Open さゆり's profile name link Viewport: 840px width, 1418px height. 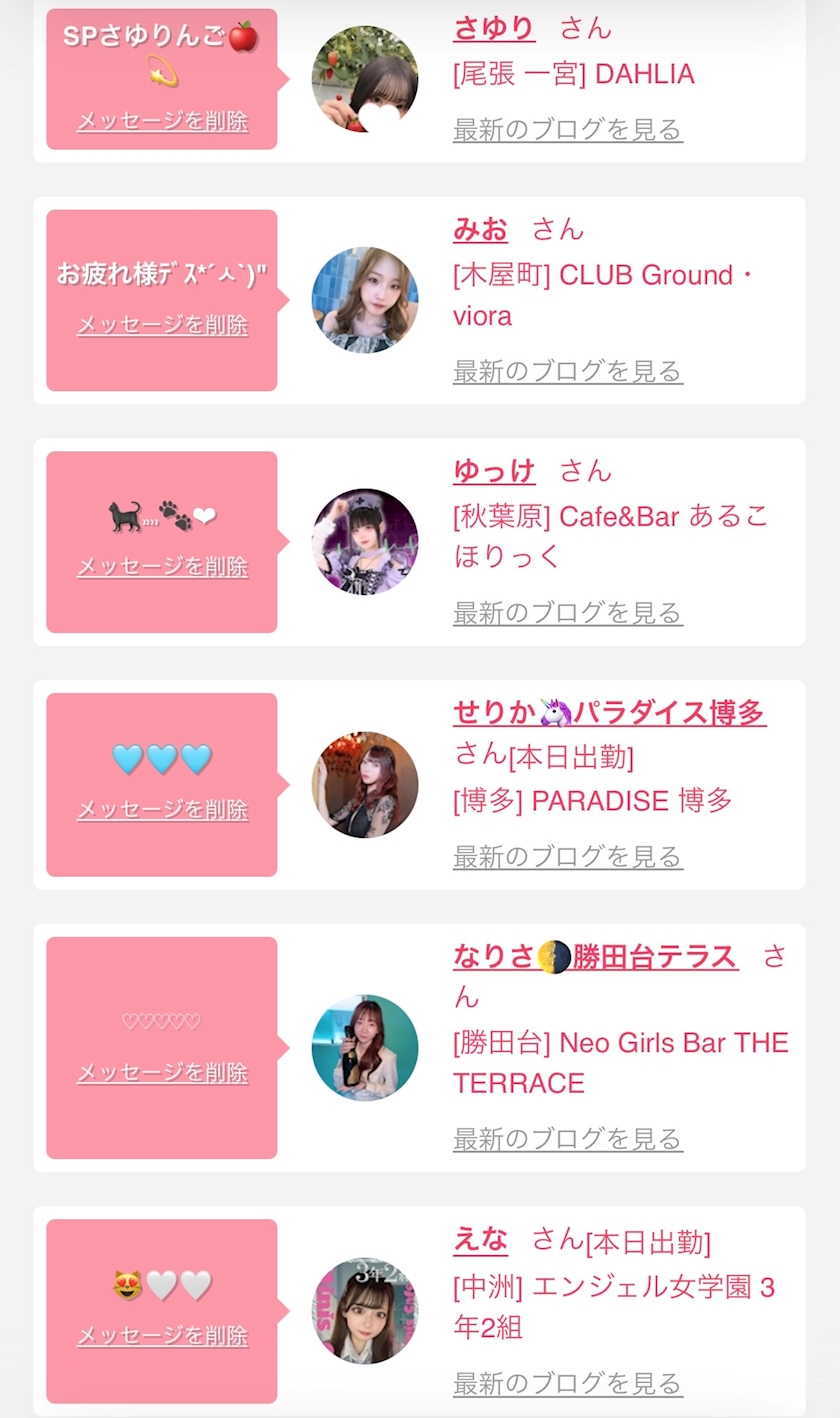click(494, 28)
